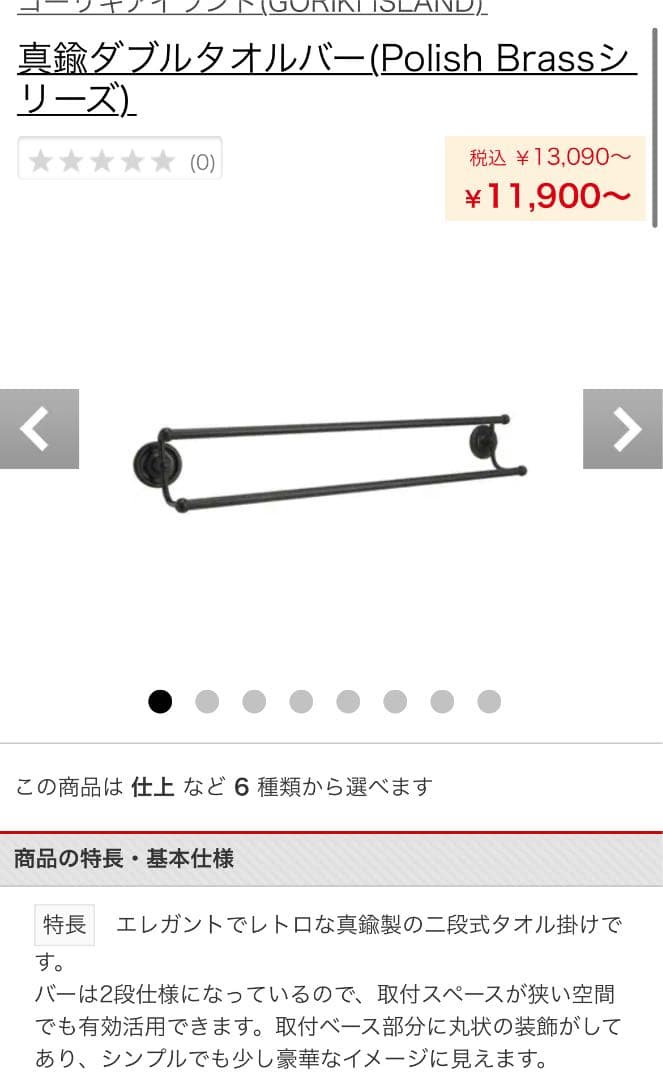Jump to the second image dot

[207, 702]
